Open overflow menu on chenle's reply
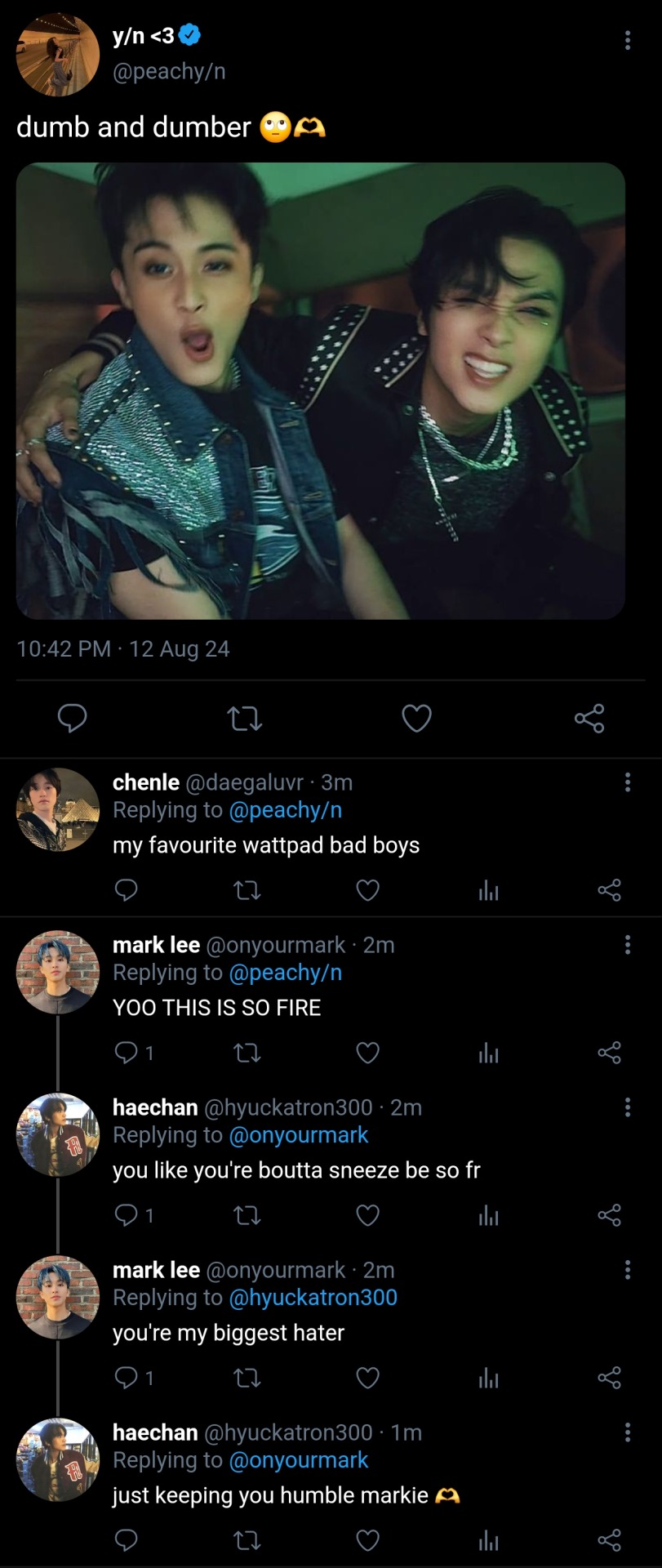 627,782
